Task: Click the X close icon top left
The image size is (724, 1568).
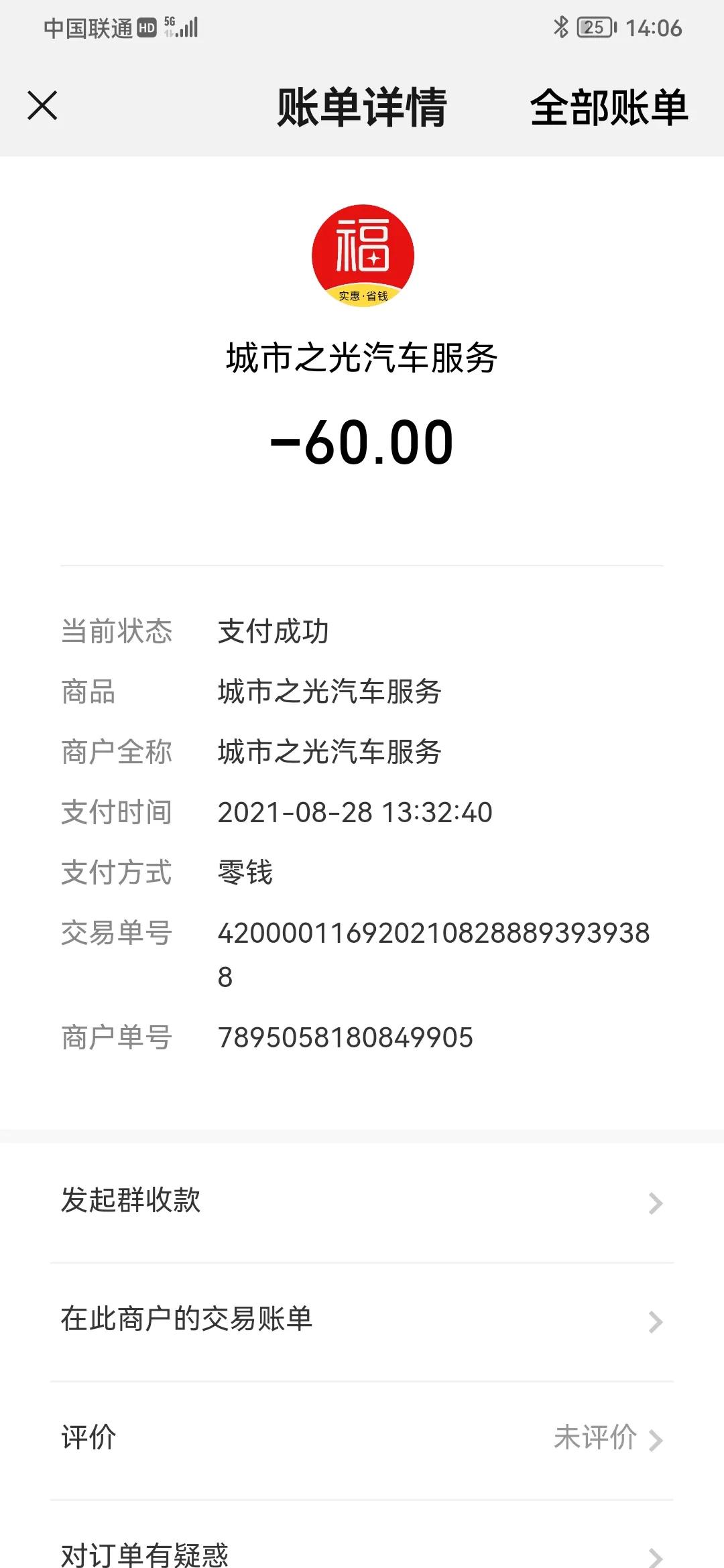Action: pyautogui.click(x=43, y=107)
